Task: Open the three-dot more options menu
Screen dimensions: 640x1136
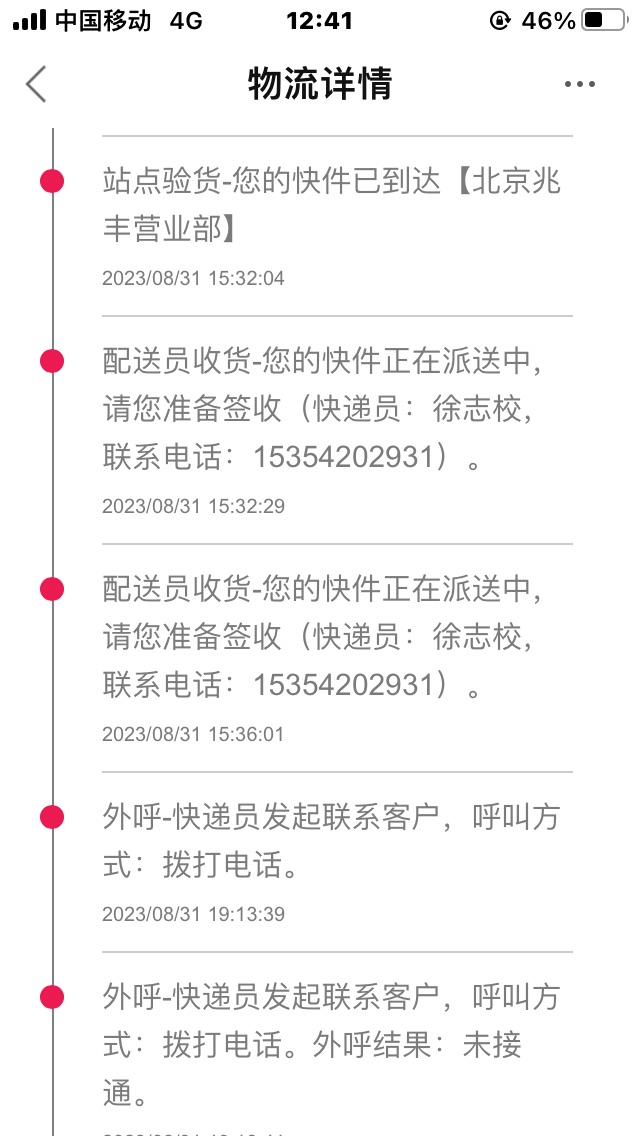Action: 580,85
